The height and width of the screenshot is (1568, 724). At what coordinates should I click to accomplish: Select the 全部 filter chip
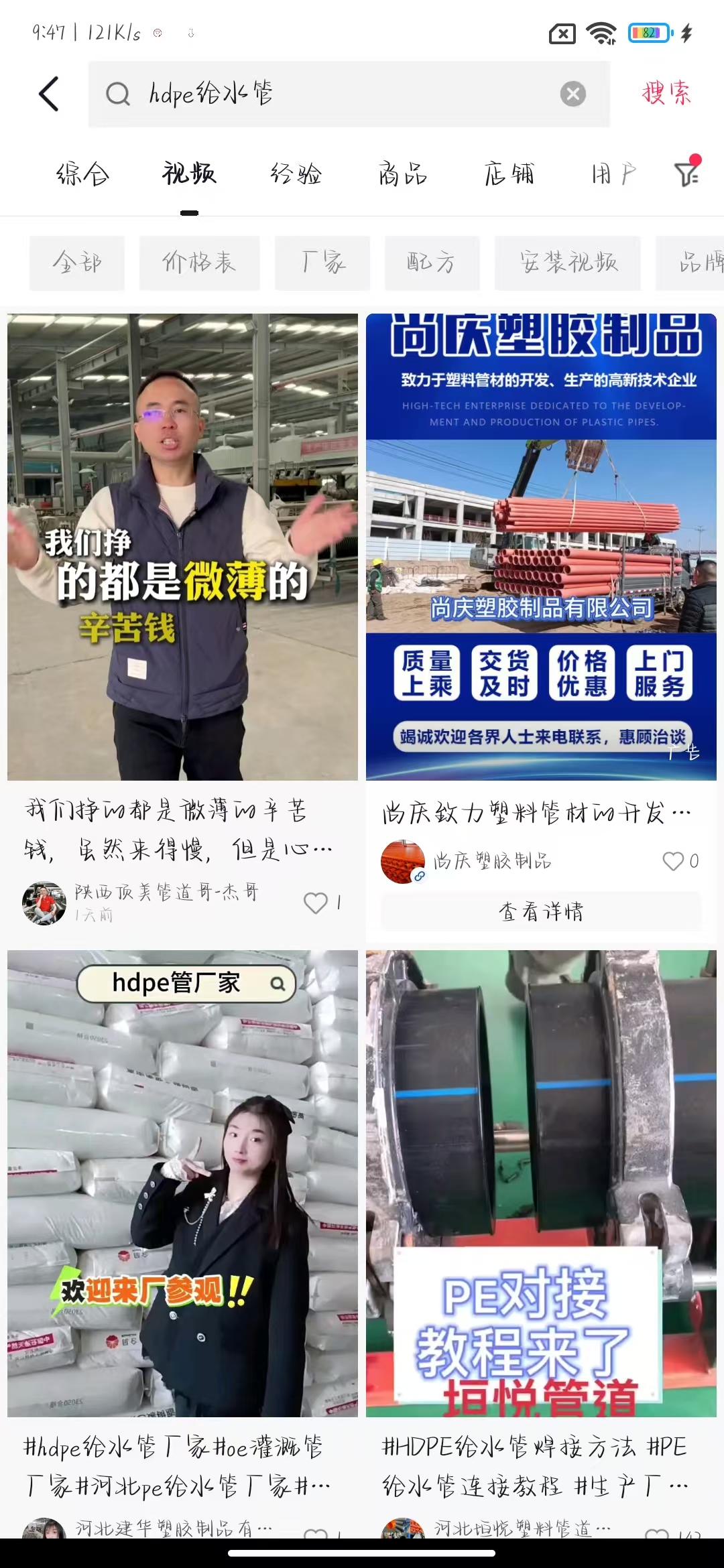(x=77, y=262)
